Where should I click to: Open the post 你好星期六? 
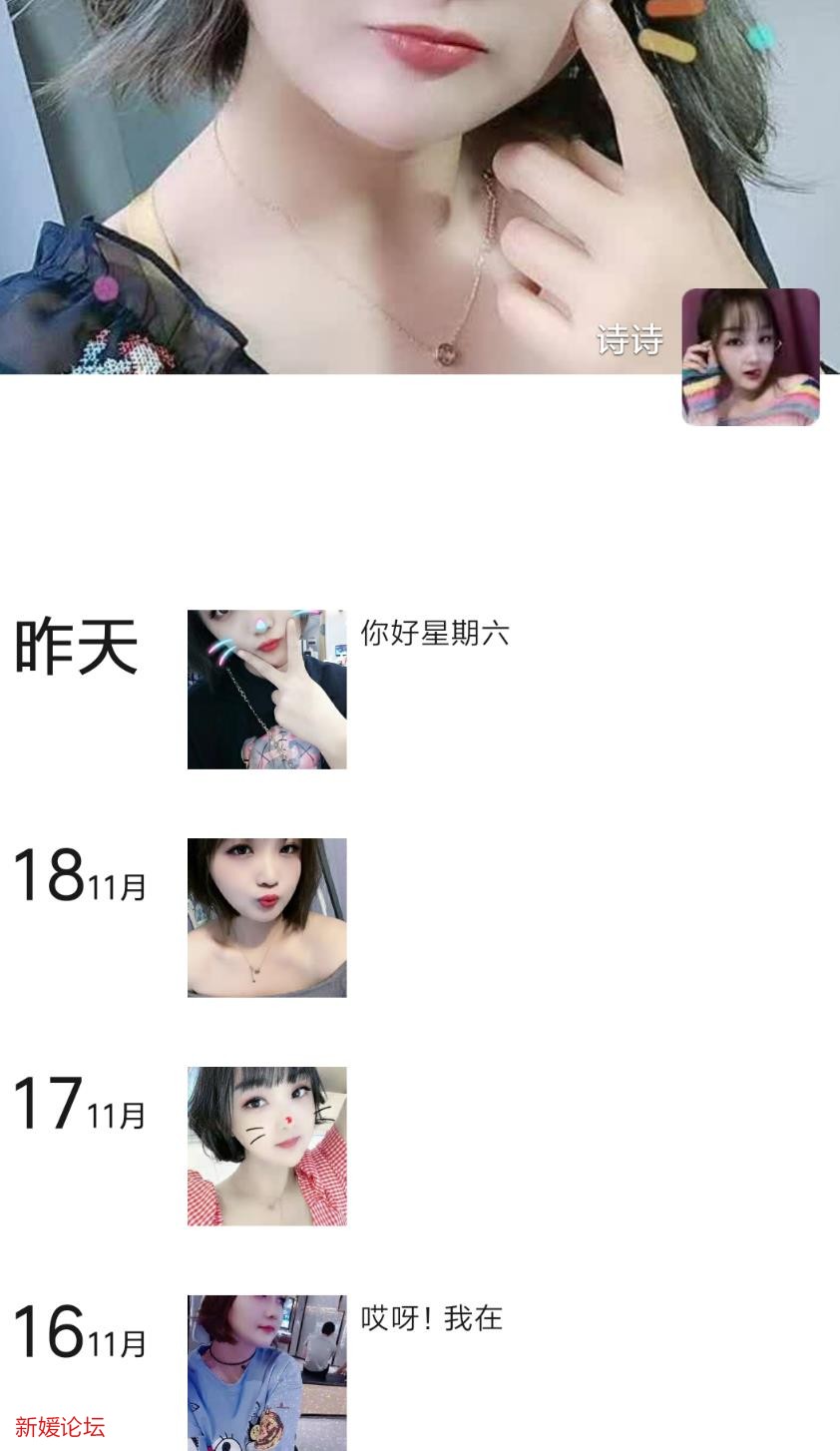434,635
